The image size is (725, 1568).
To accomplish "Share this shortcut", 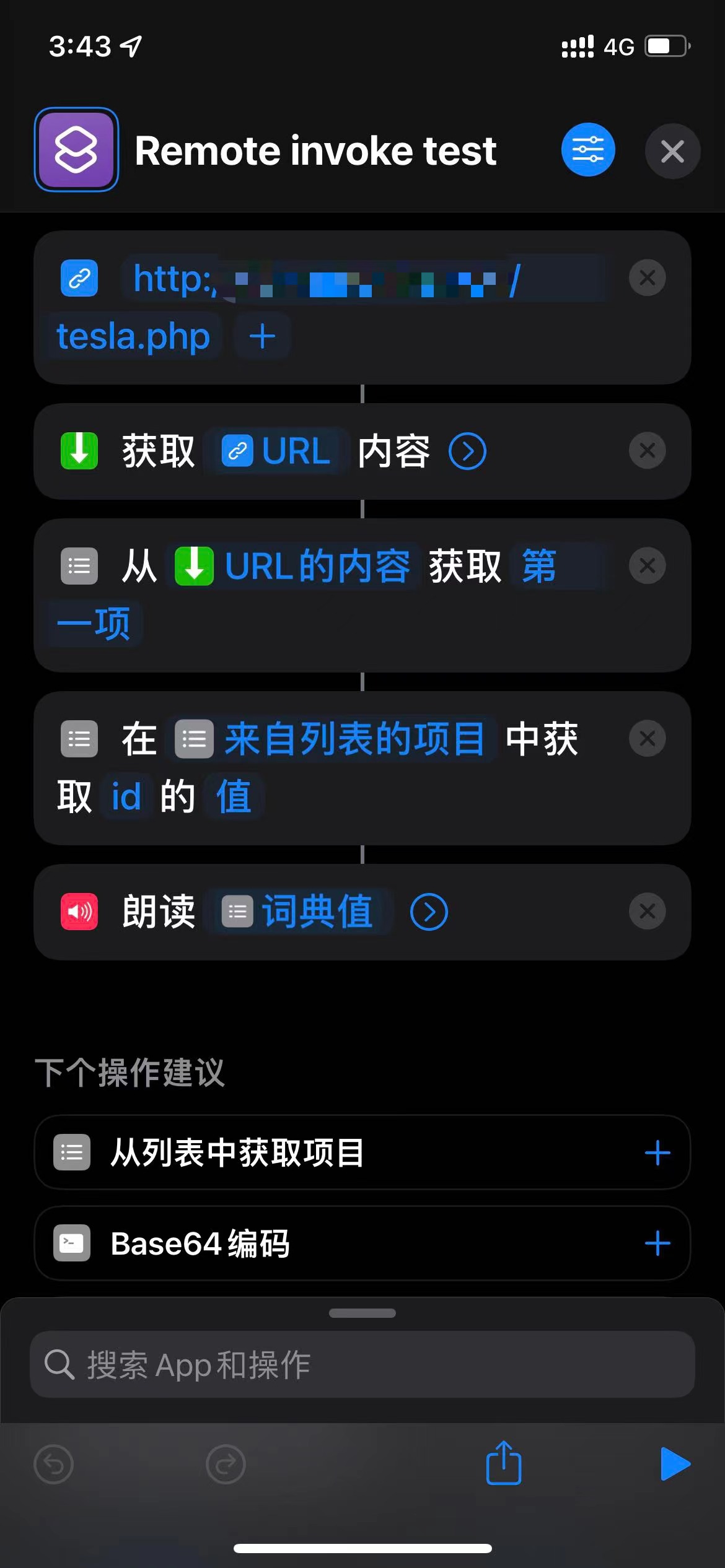I will pyautogui.click(x=503, y=1463).
